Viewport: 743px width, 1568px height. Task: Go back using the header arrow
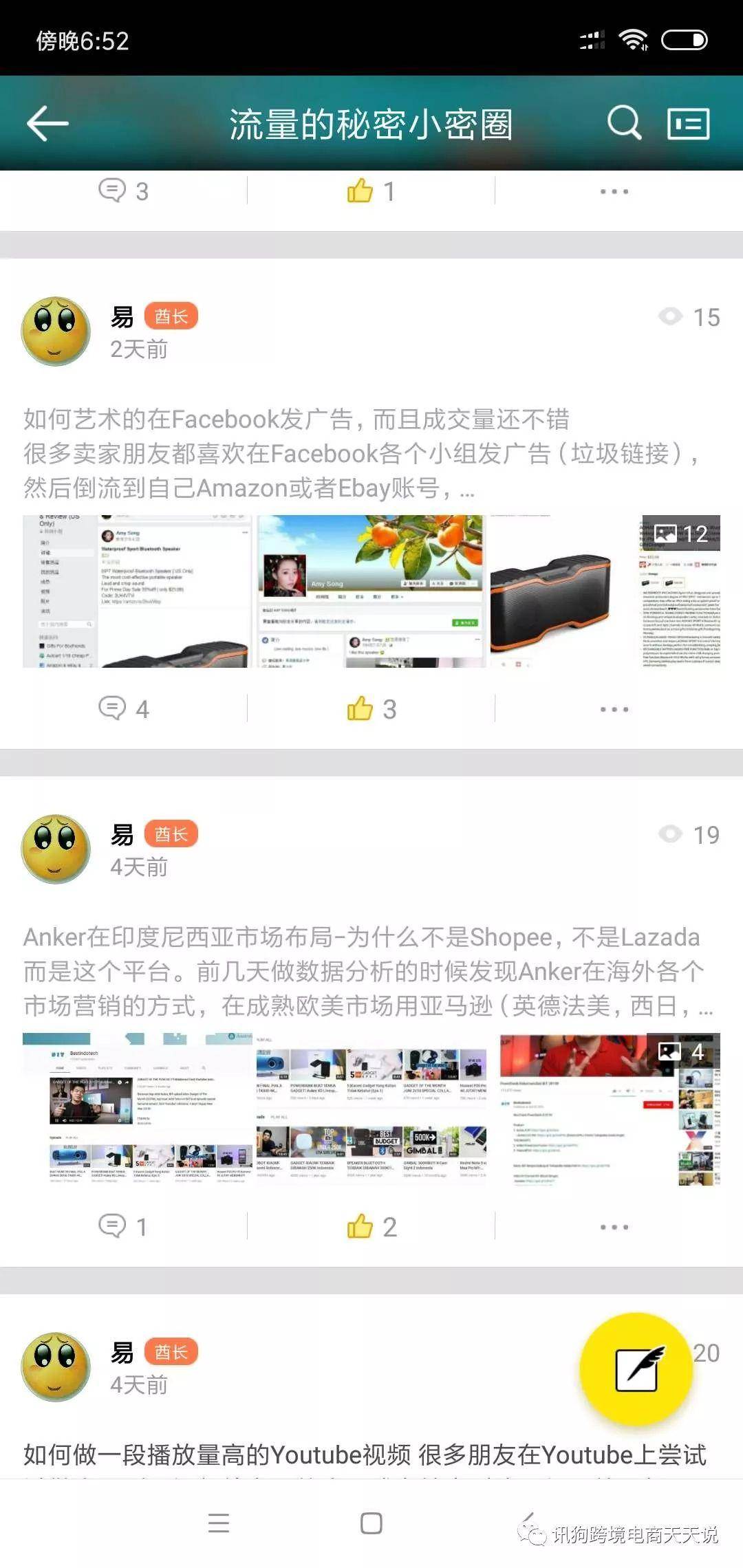[x=47, y=124]
